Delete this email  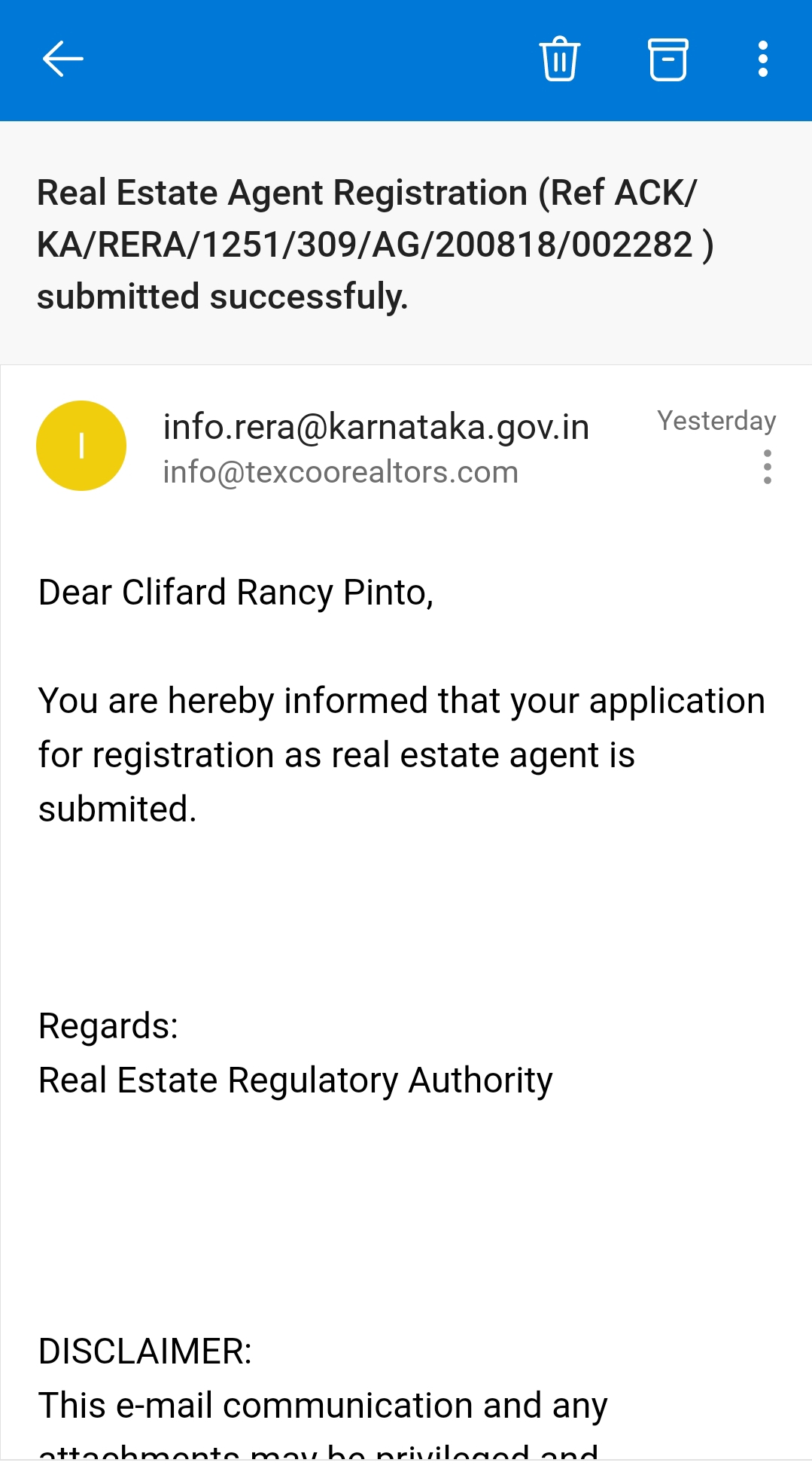559,59
